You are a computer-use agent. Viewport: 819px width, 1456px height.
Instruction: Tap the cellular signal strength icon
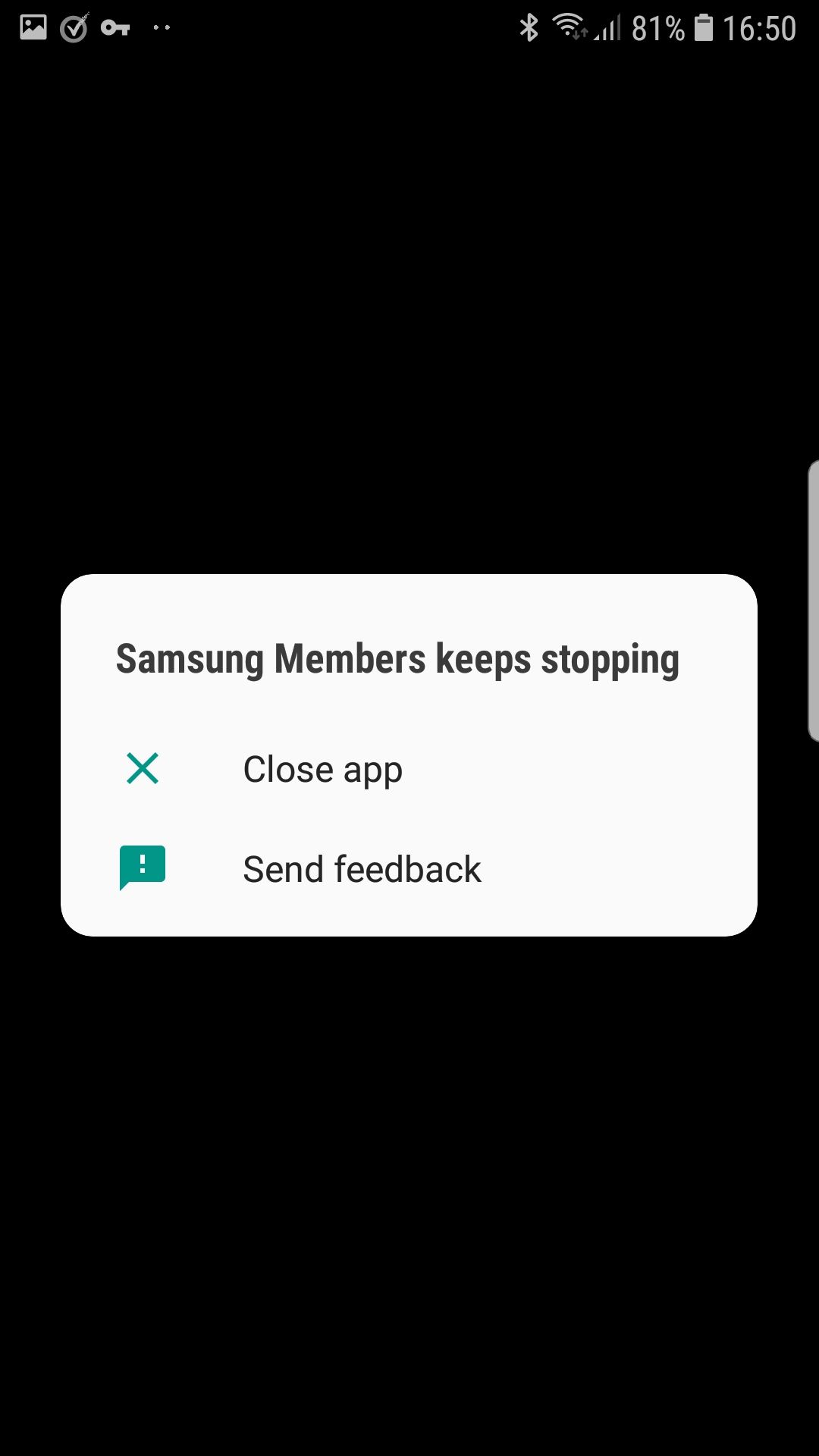point(607,30)
